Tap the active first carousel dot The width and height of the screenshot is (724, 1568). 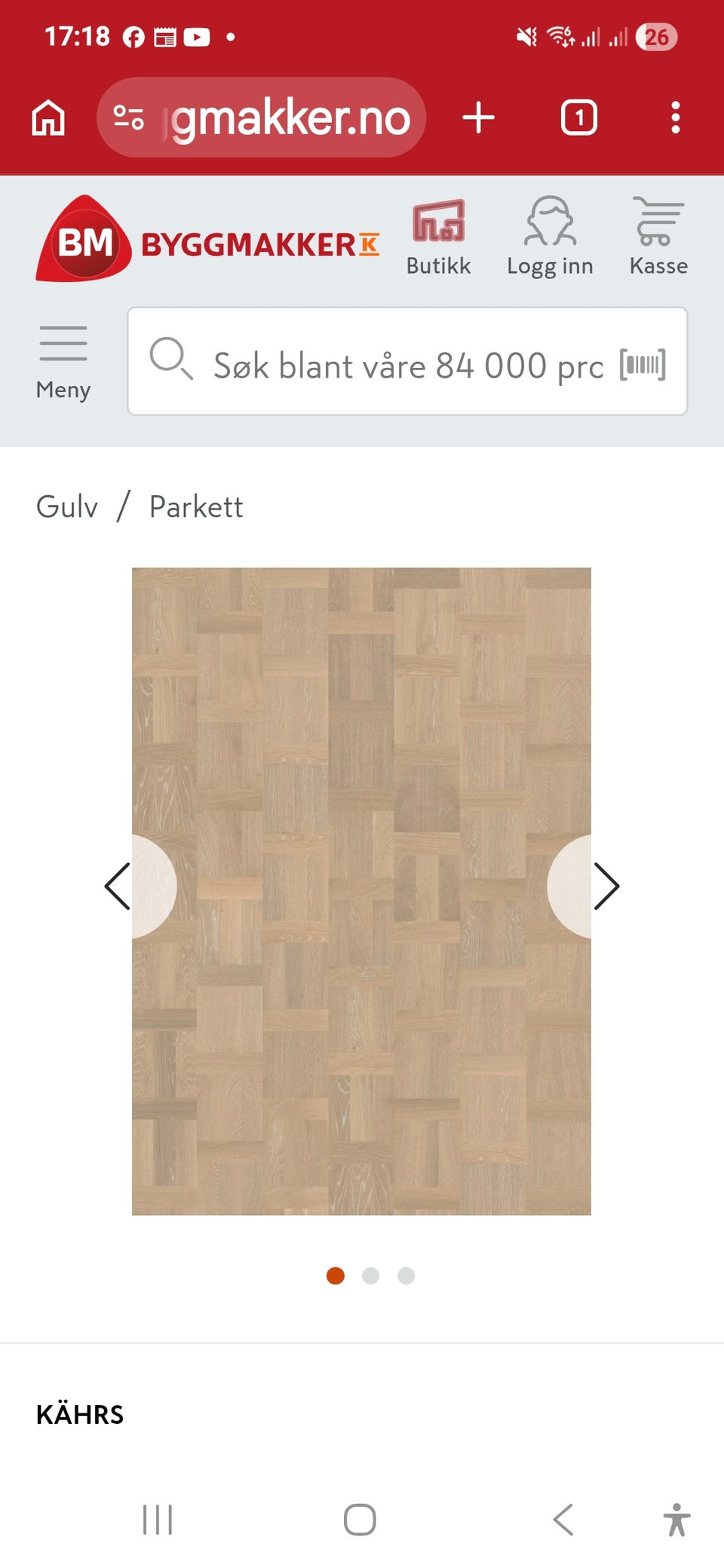pos(335,1276)
